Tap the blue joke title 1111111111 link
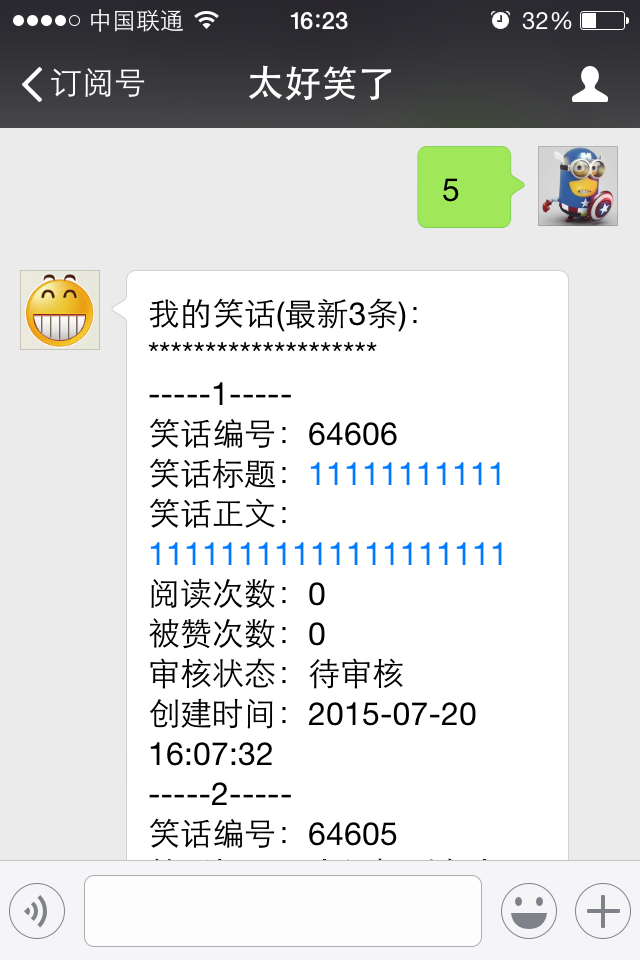The height and width of the screenshot is (960, 640). click(406, 474)
